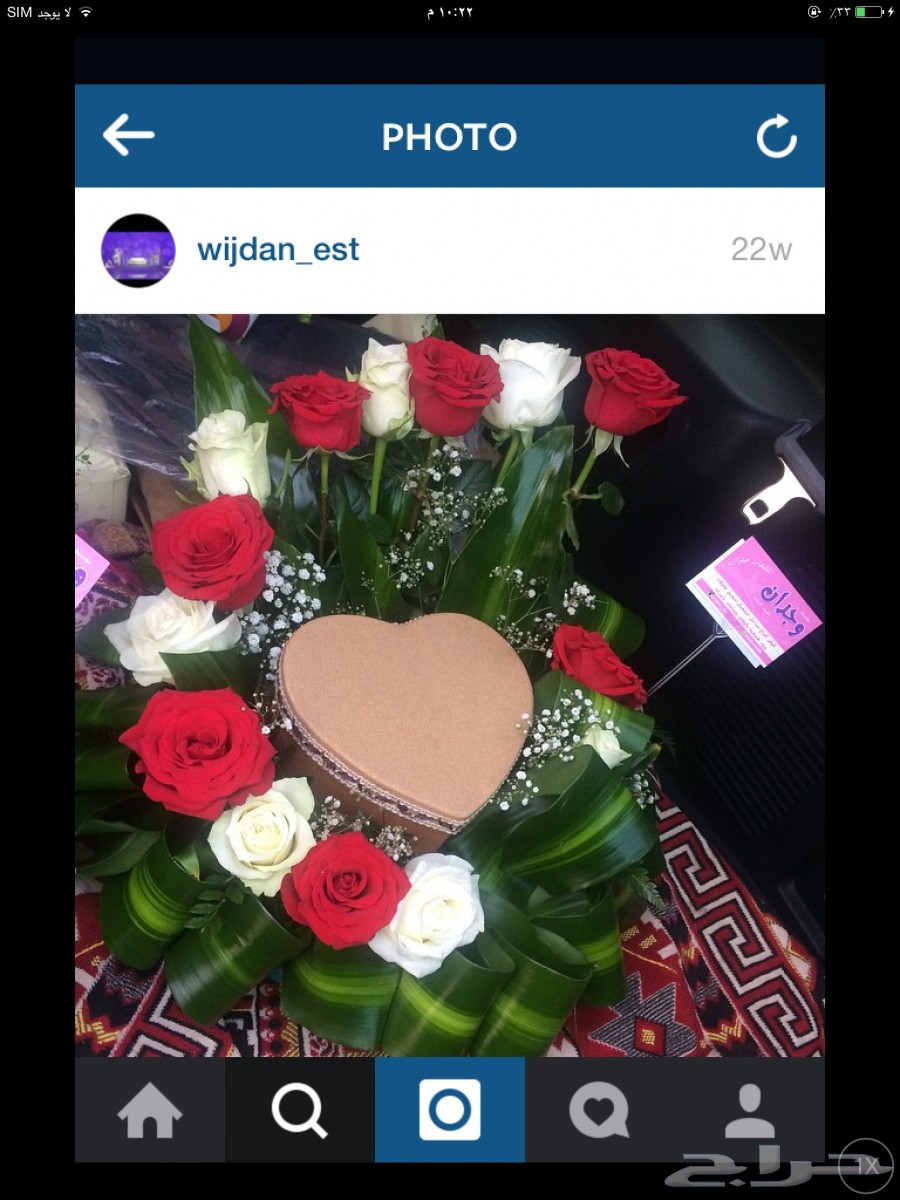Switch to the Activity heart tab
The image size is (900, 1200).
click(x=599, y=1110)
